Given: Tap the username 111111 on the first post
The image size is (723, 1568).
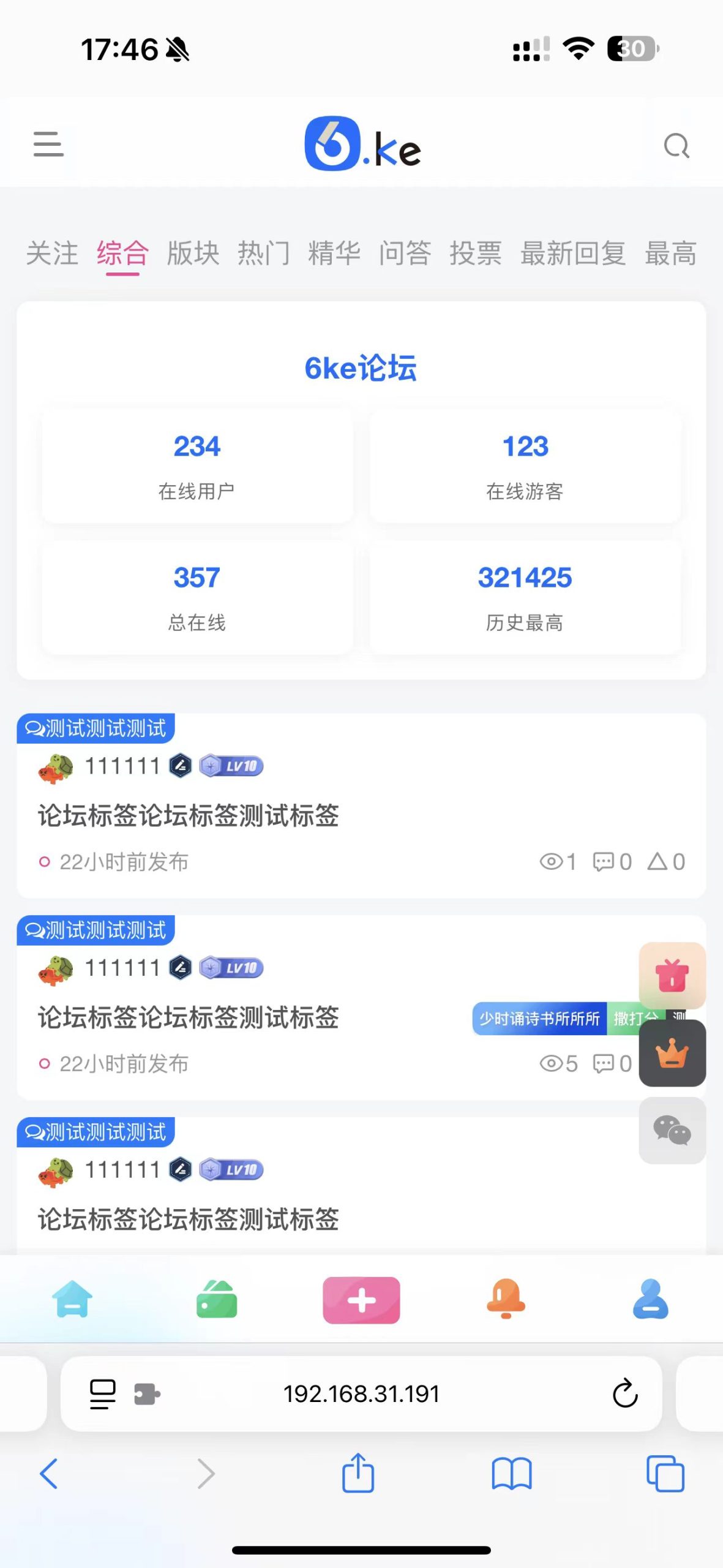Looking at the screenshot, I should [122, 765].
